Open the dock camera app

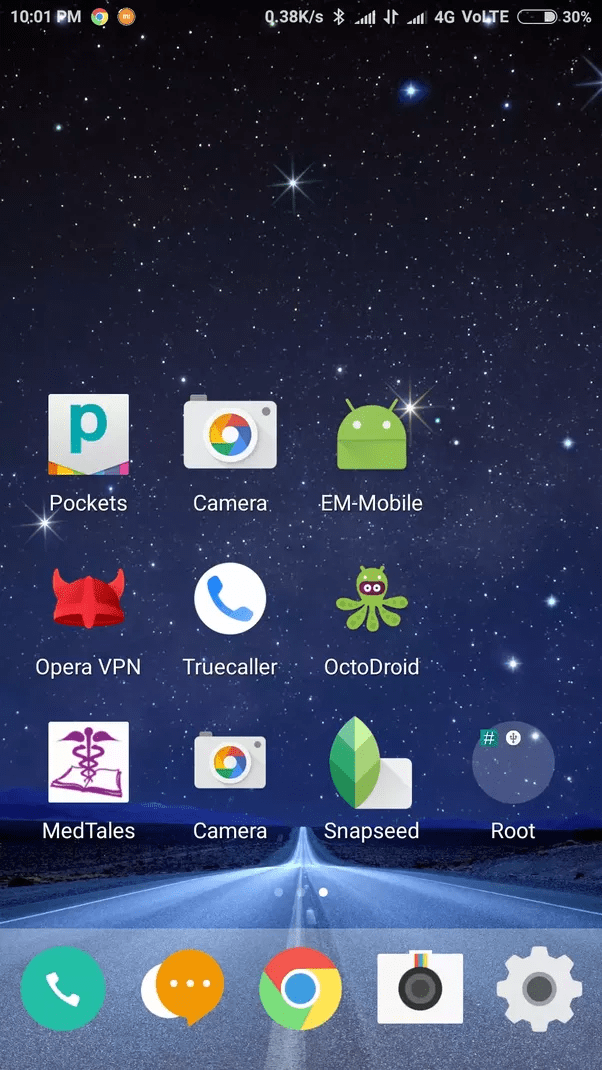pyautogui.click(x=420, y=988)
